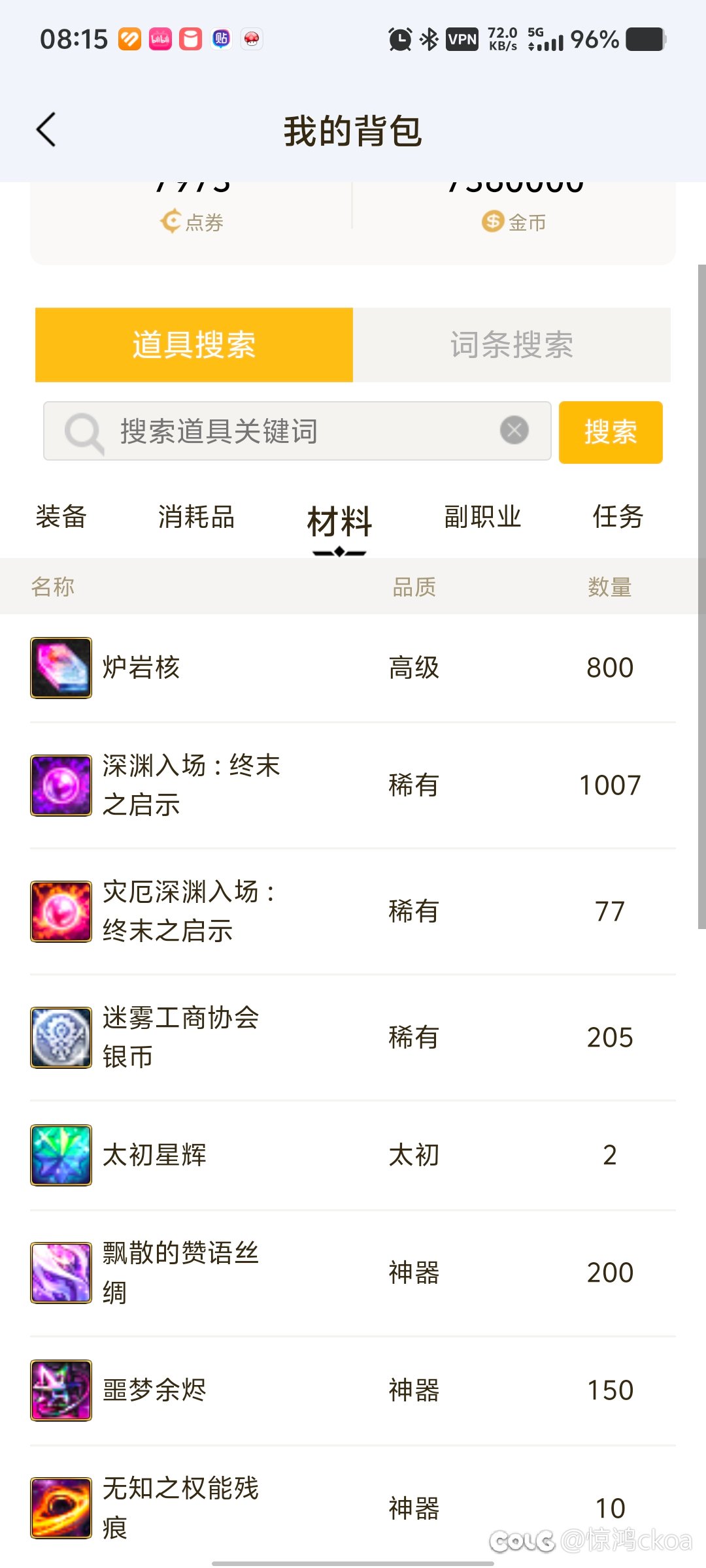Switch to the 副职业 category
The width and height of the screenshot is (706, 1568).
(x=482, y=517)
